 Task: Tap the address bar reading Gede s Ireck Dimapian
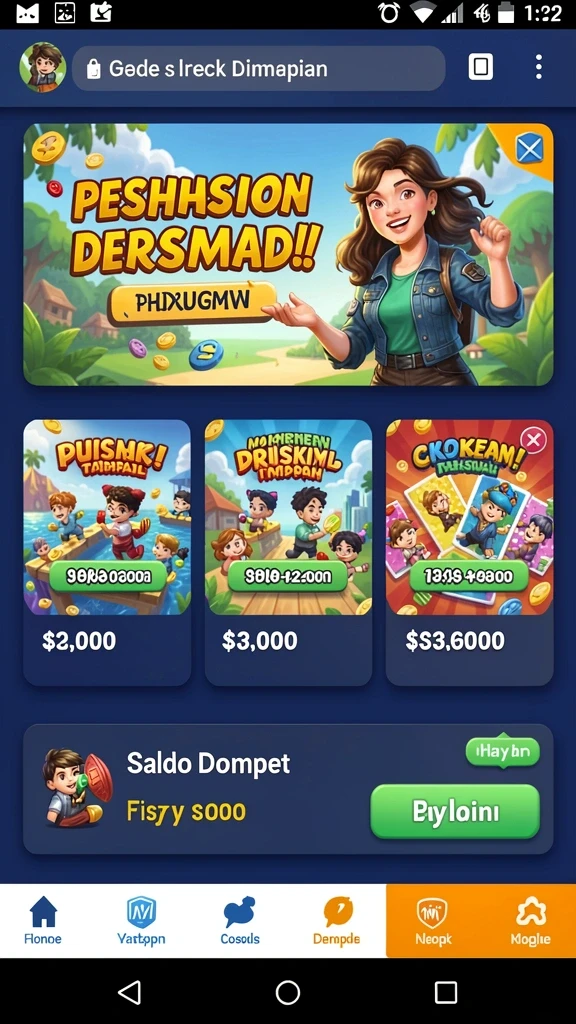tap(259, 69)
